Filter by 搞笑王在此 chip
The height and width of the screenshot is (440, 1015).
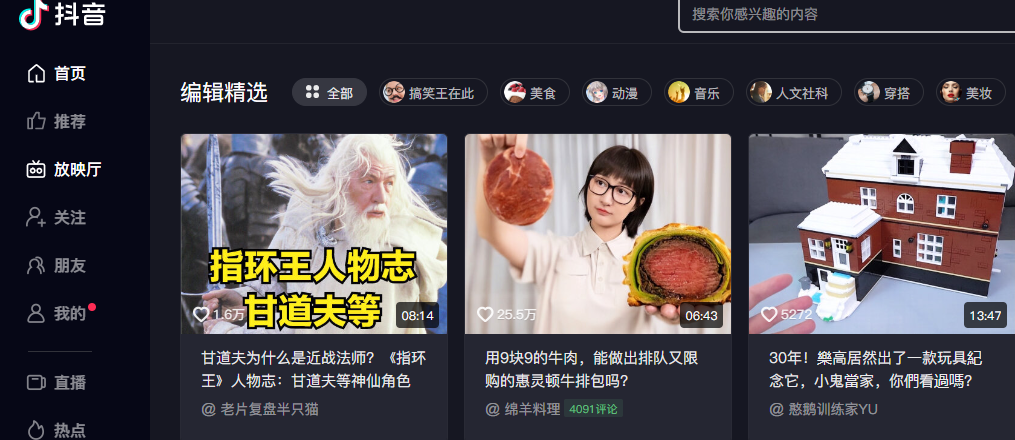pyautogui.click(x=434, y=93)
